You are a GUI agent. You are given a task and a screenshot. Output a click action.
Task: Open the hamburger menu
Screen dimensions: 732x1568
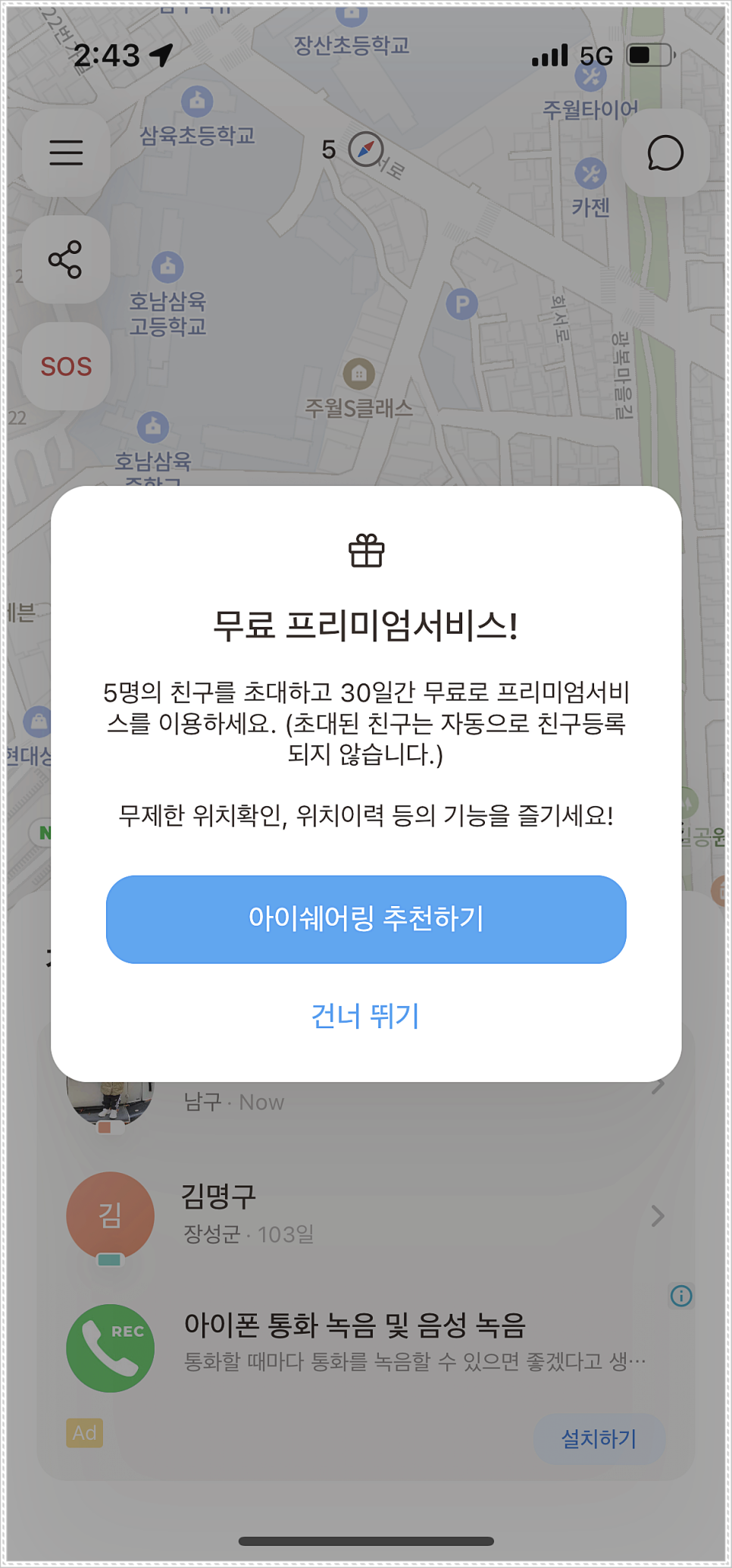click(66, 152)
